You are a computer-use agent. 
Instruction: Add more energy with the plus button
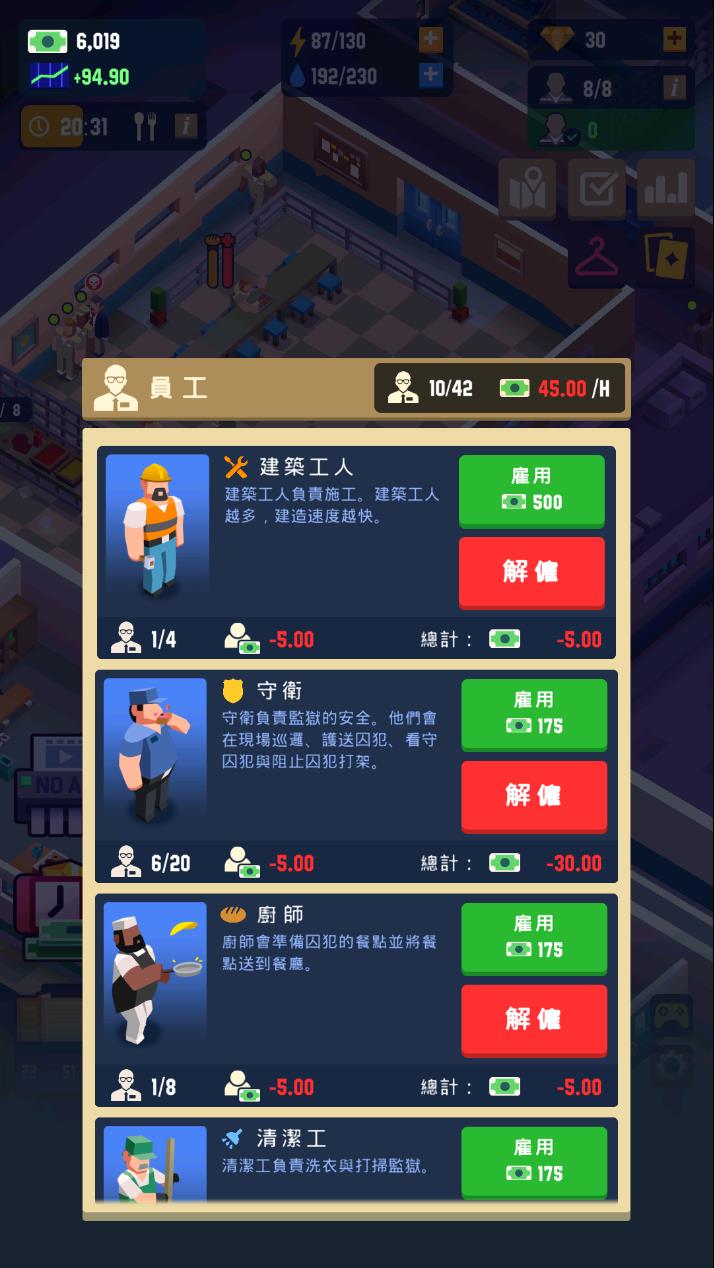(x=430, y=40)
